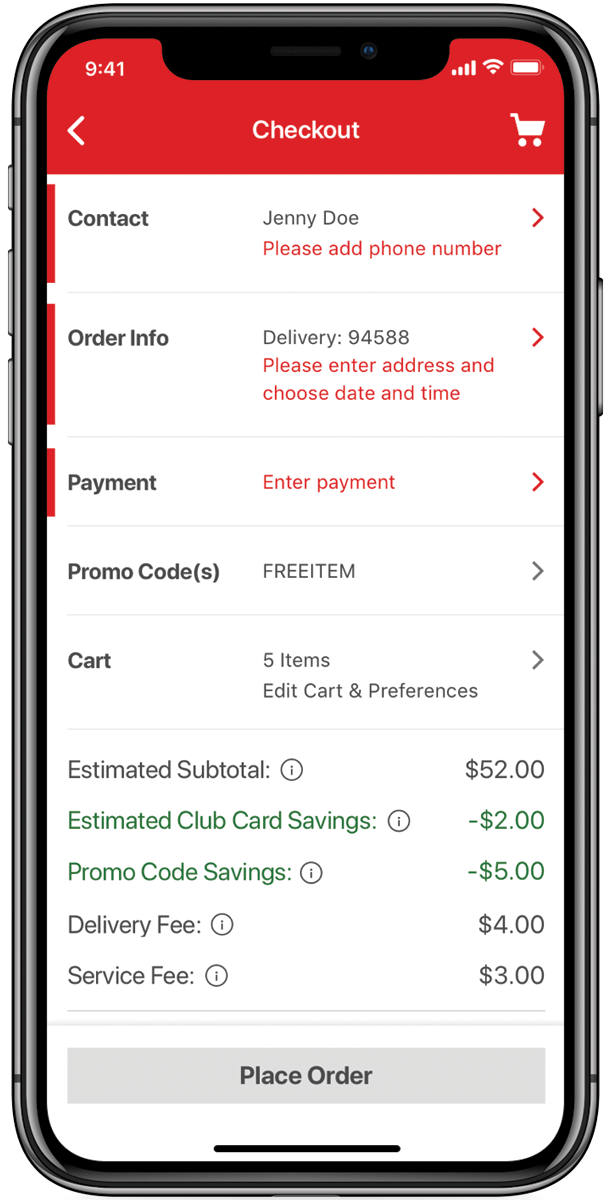Show info about the Delivery Fee
The height and width of the screenshot is (1200, 610).
[x=222, y=925]
